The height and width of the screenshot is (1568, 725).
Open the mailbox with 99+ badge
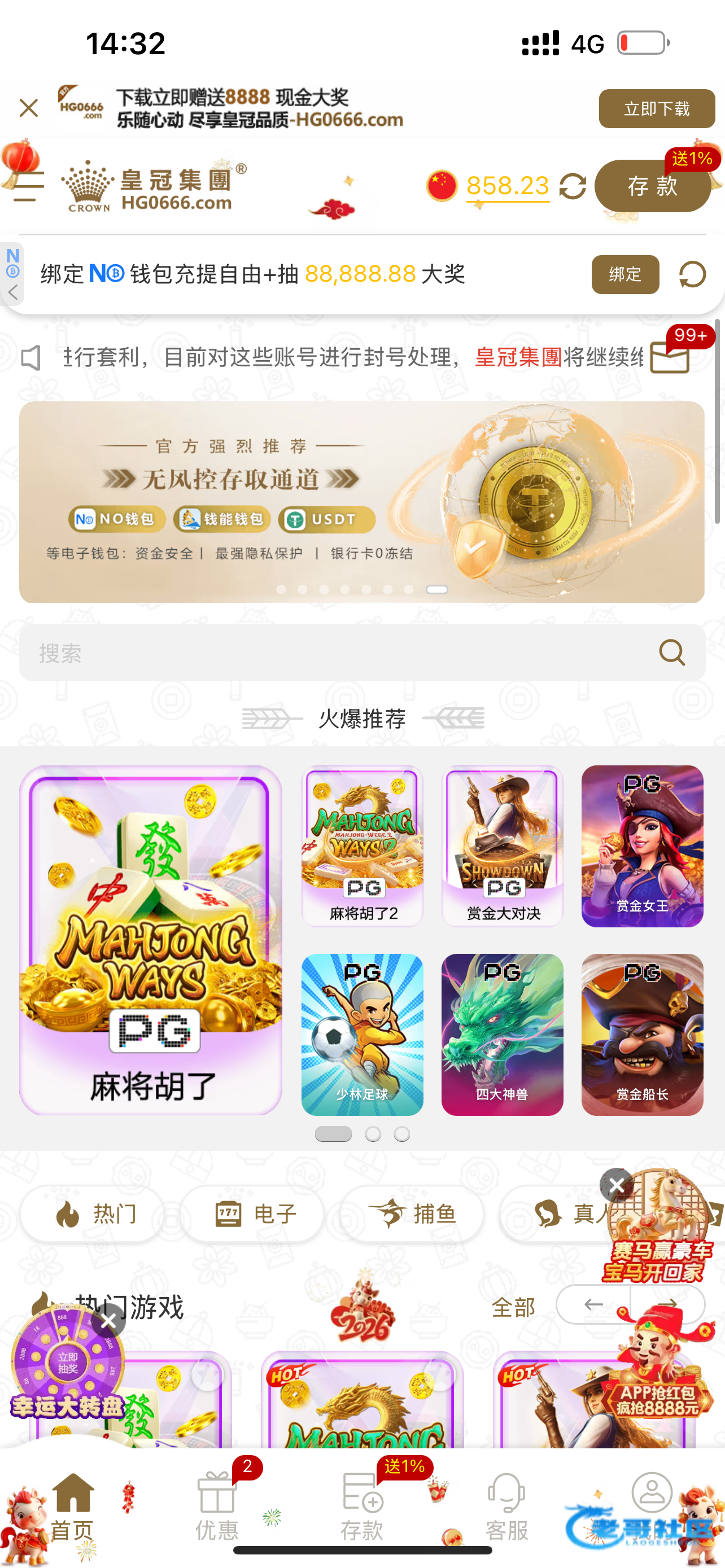(670, 357)
